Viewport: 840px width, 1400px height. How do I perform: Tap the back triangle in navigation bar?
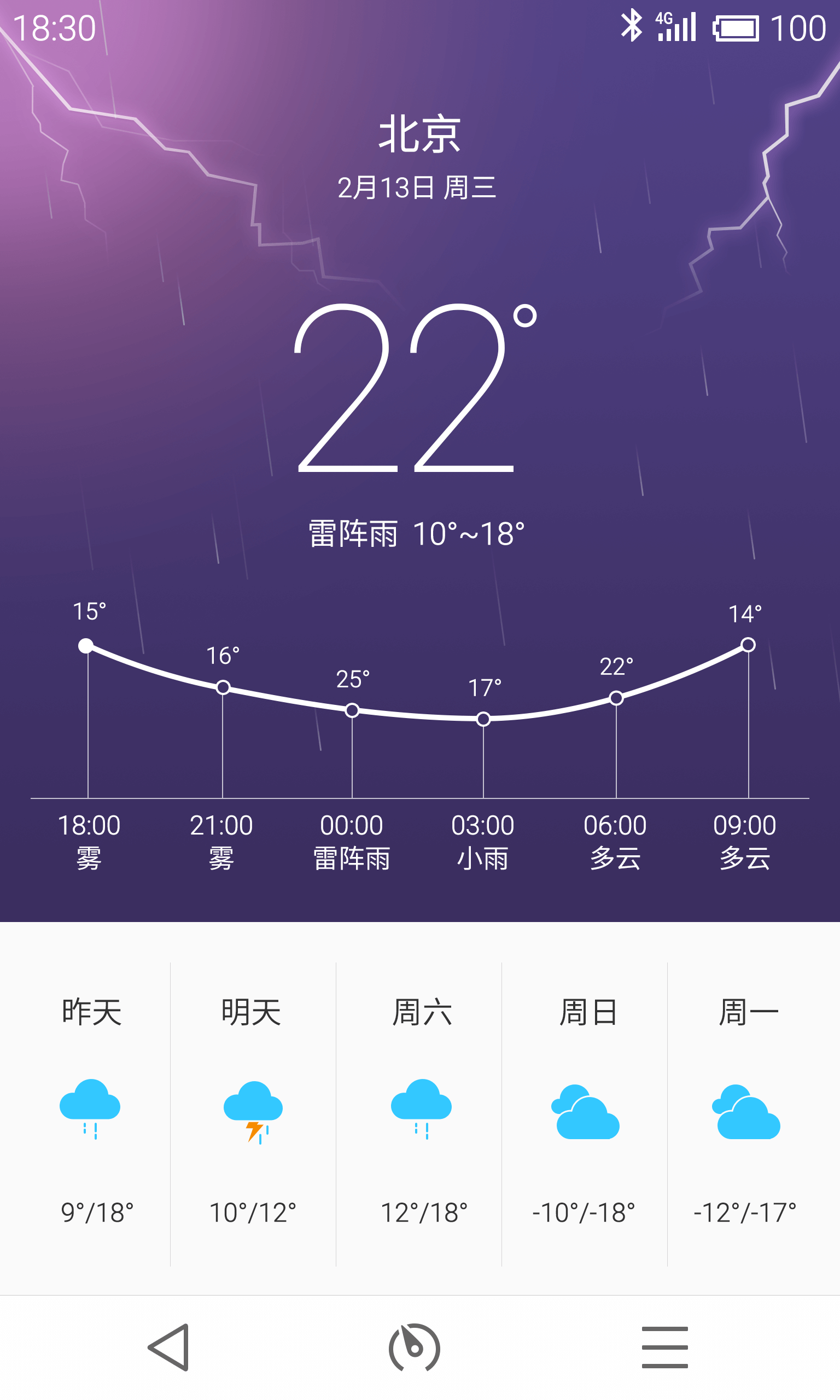[x=168, y=1347]
